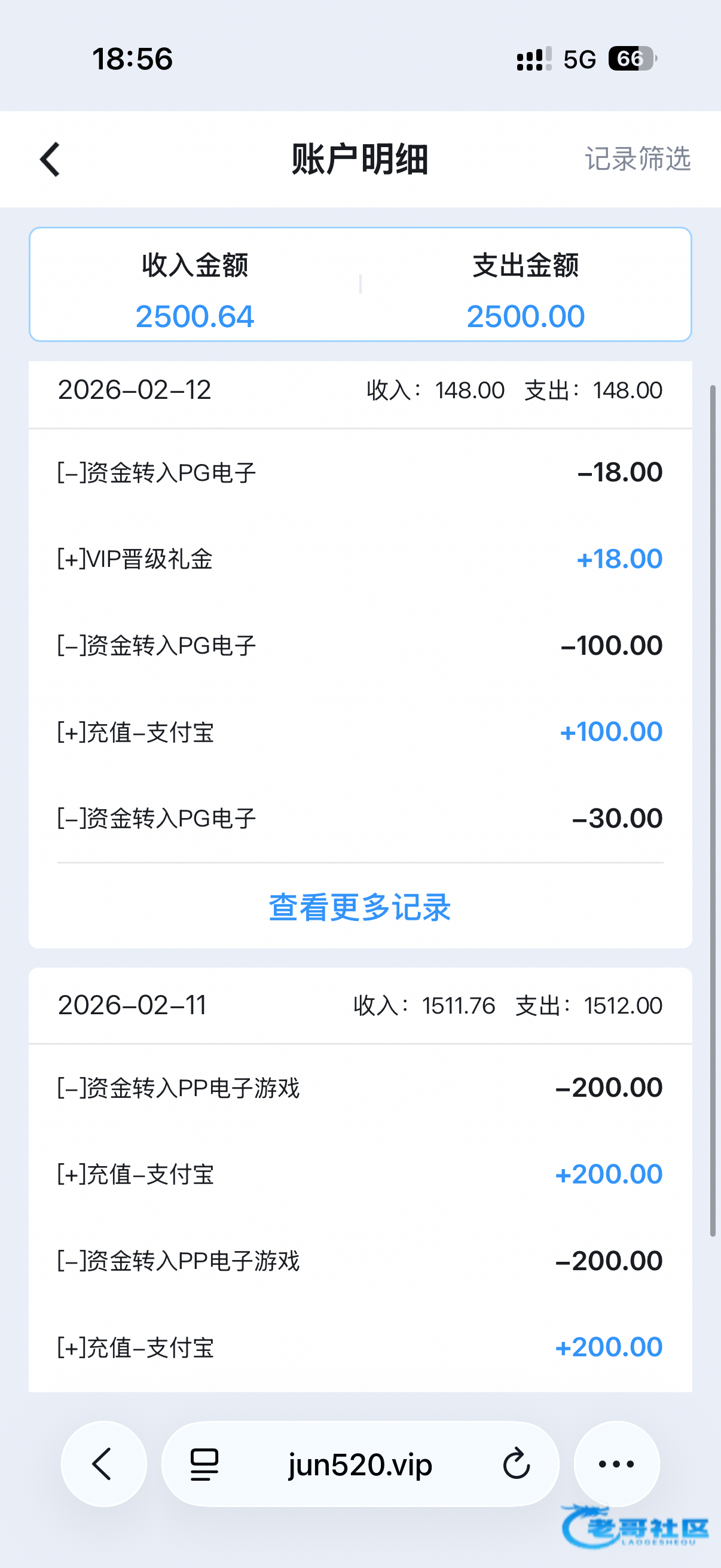Go back from the 账户明细 page
The image size is (721, 1568).
click(50, 160)
